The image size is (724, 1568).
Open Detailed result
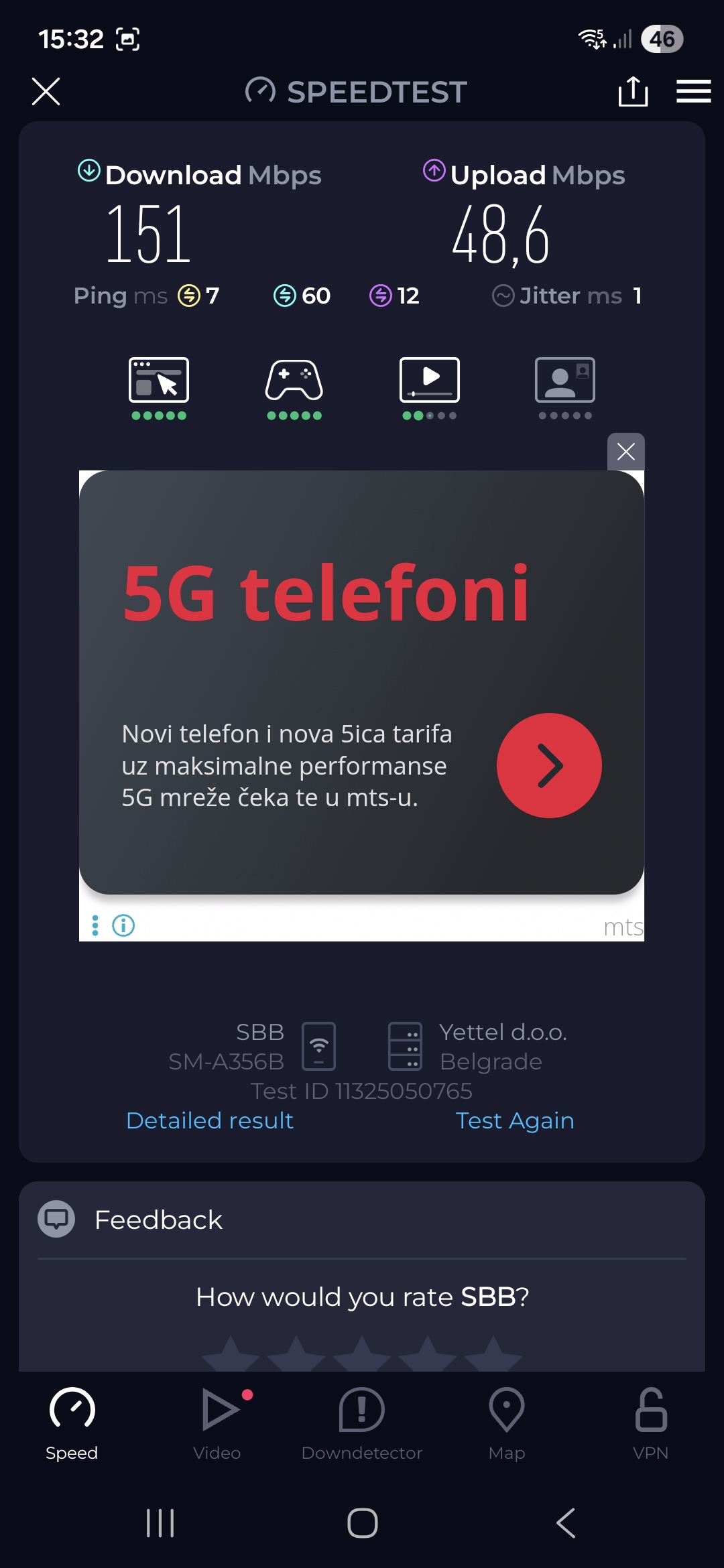[x=210, y=1120]
